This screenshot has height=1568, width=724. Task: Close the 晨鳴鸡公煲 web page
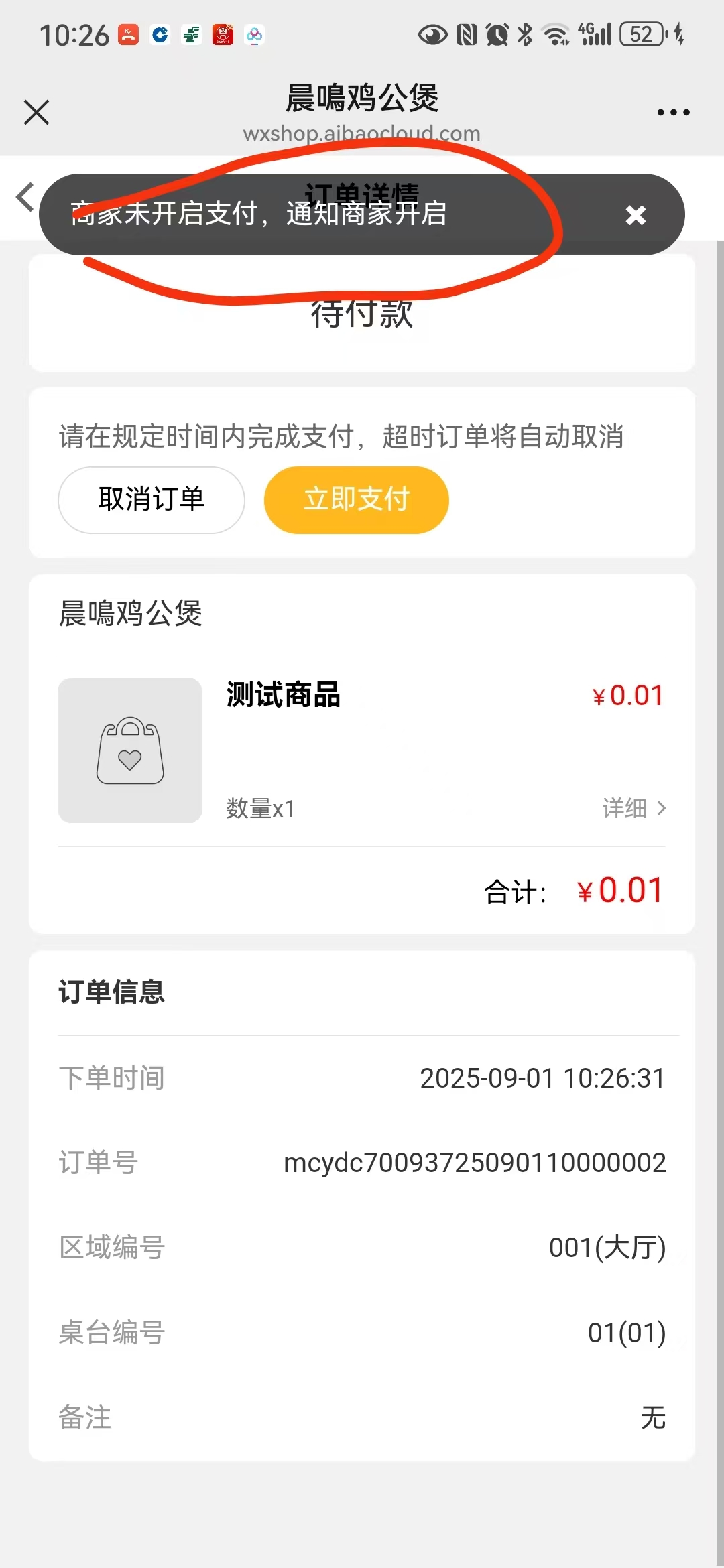click(36, 112)
